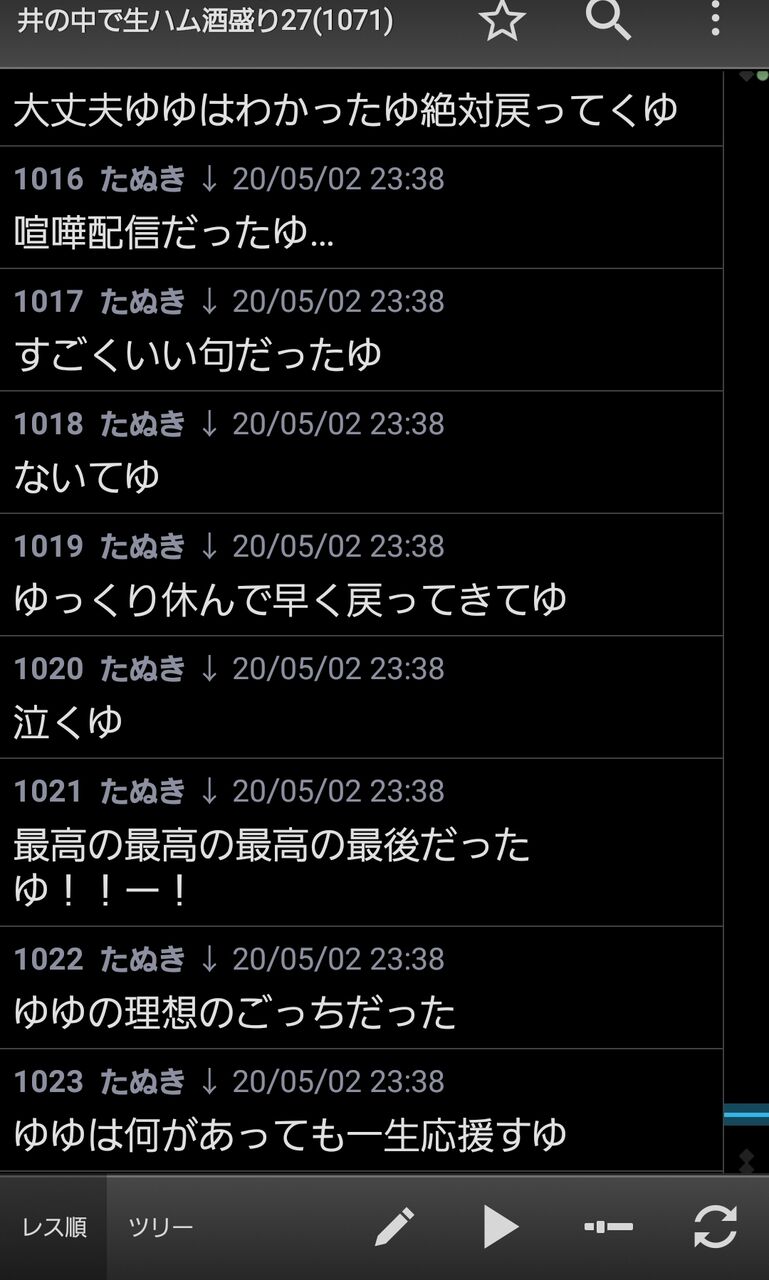Open post number 1017
Image resolution: width=769 pixels, height=1280 pixels.
(x=42, y=300)
